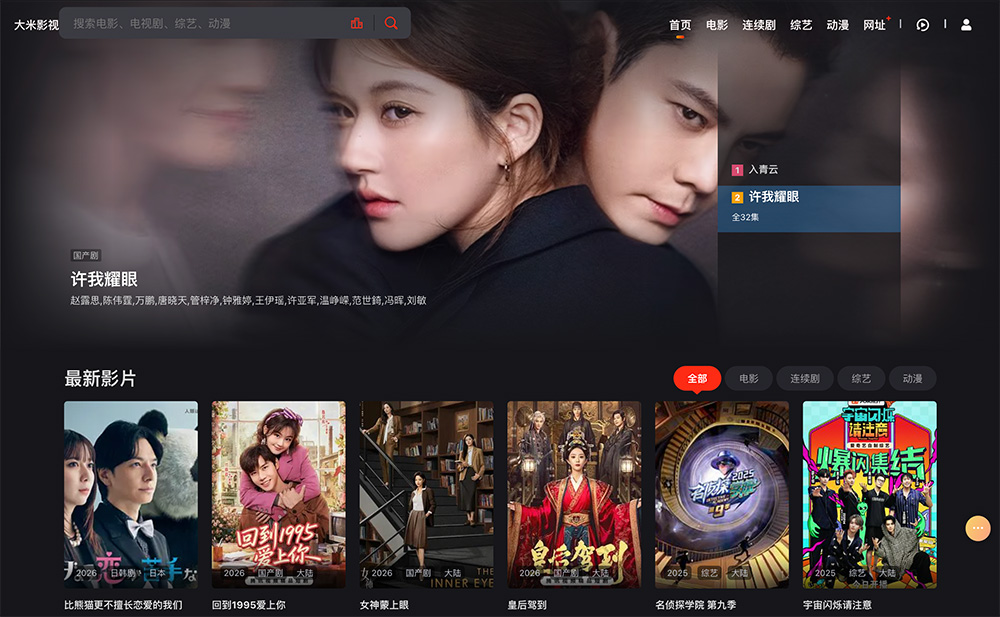Viewport: 1000px width, 617px height.
Task: Open the 皇后驾到 poster card
Action: pos(574,494)
